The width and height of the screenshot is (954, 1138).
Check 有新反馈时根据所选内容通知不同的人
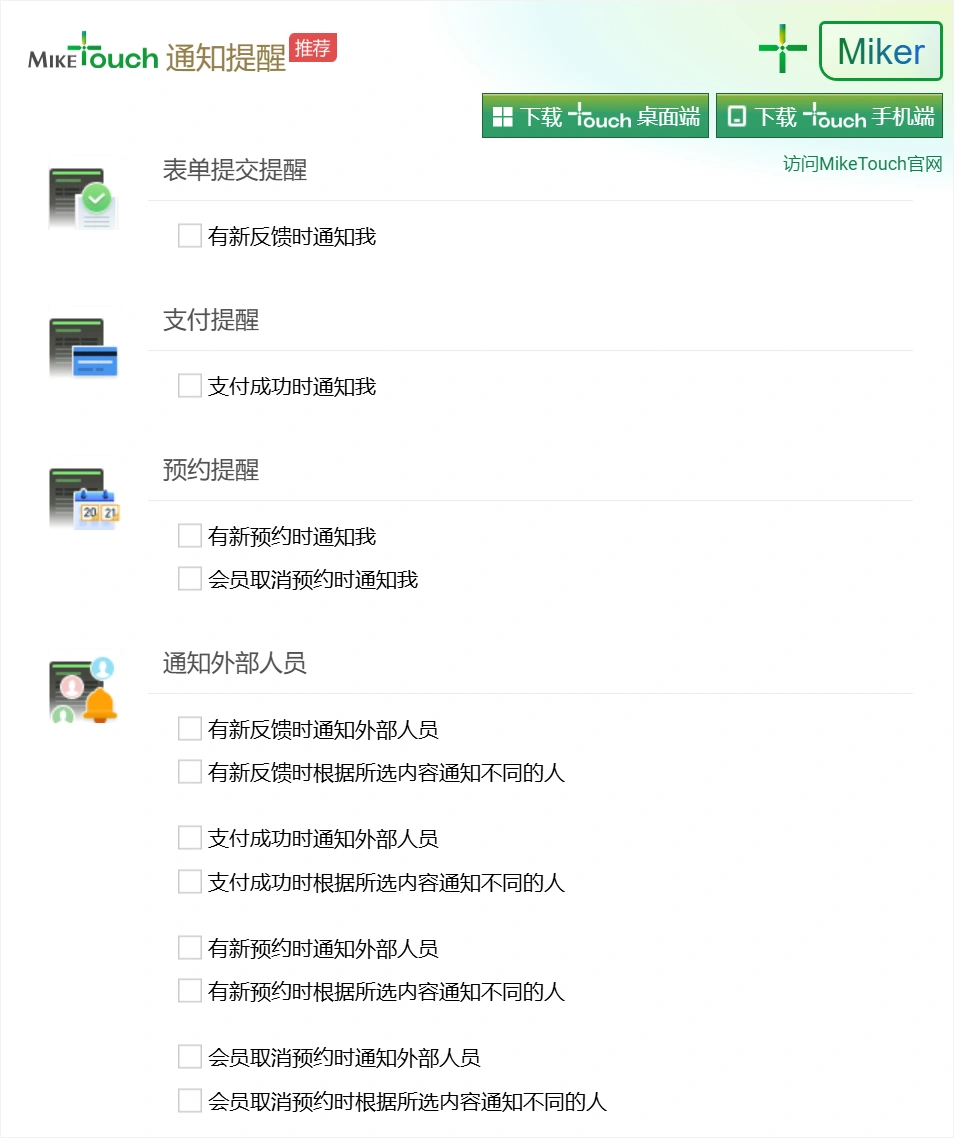190,772
